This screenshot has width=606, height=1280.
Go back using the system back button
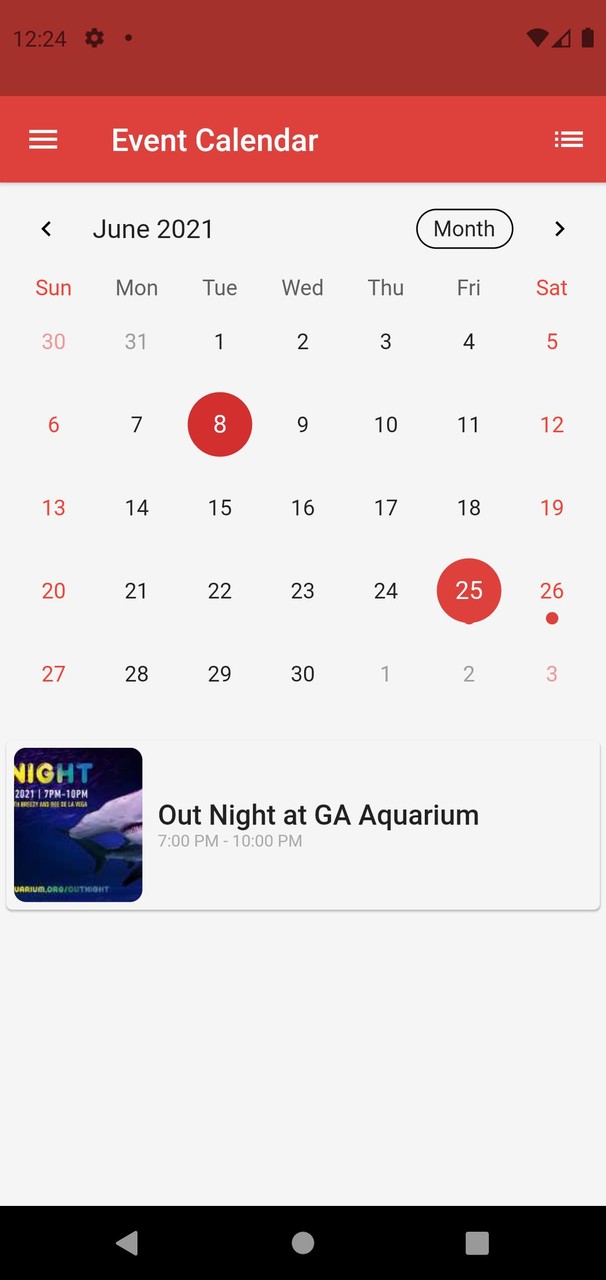coord(127,1243)
